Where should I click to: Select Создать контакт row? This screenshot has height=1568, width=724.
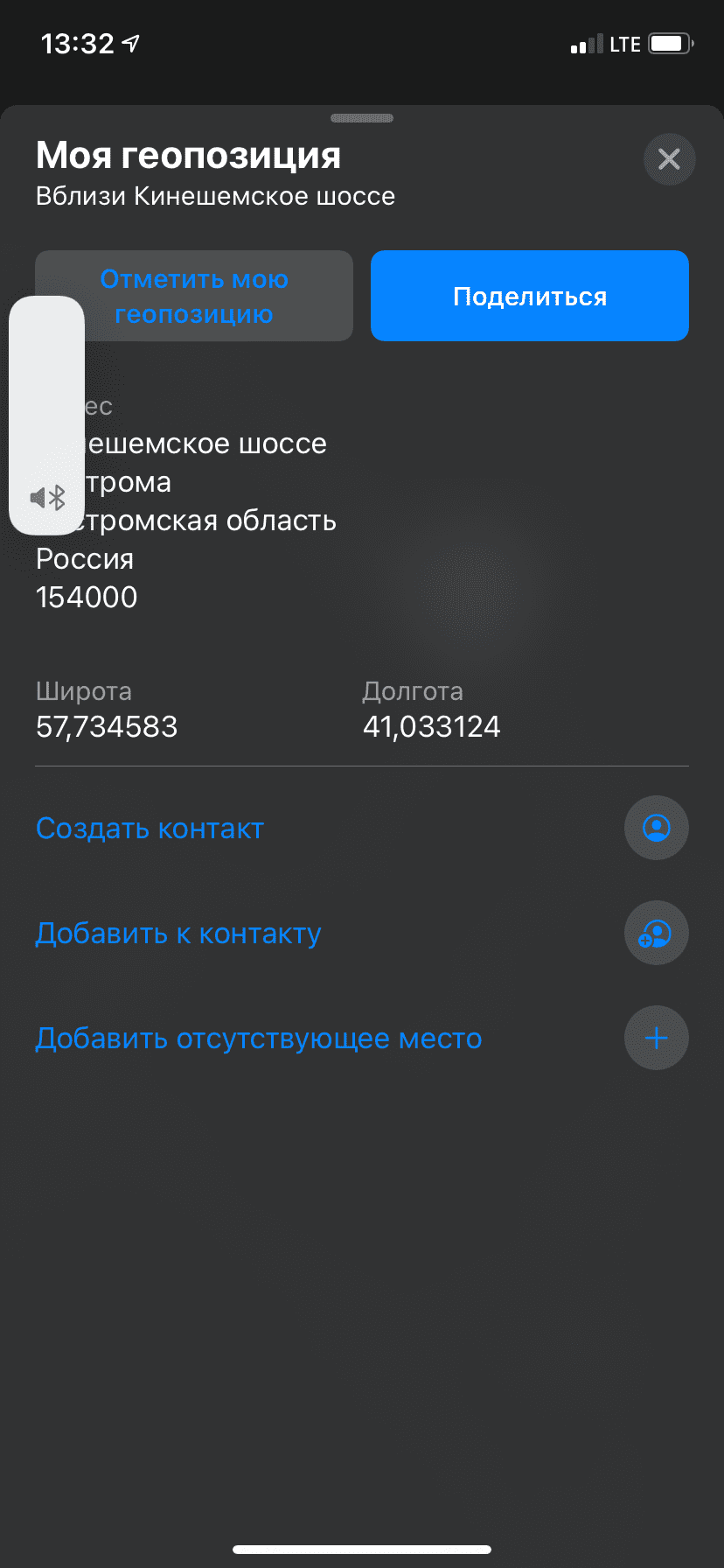pyautogui.click(x=362, y=828)
